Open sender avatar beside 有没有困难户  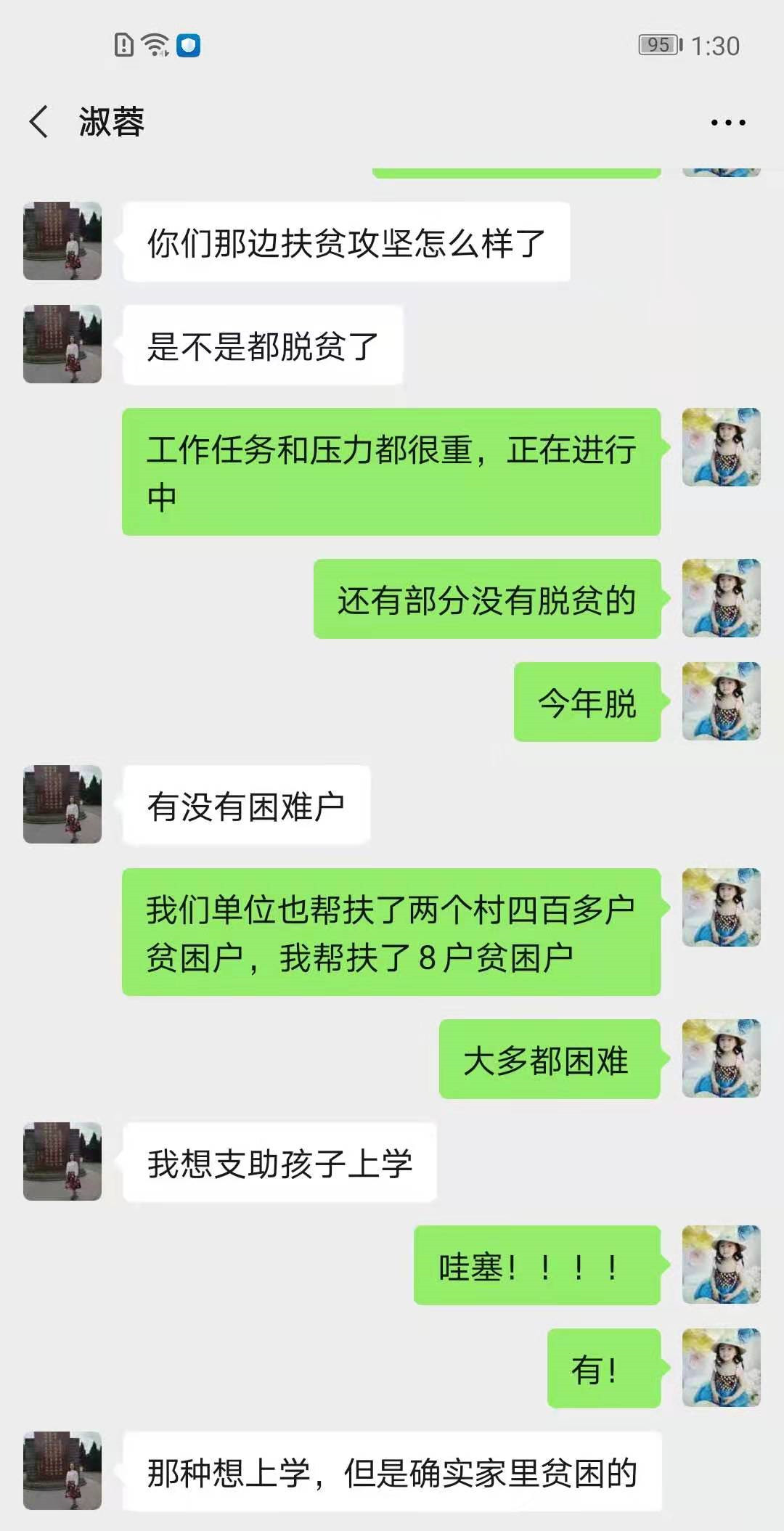[x=62, y=804]
